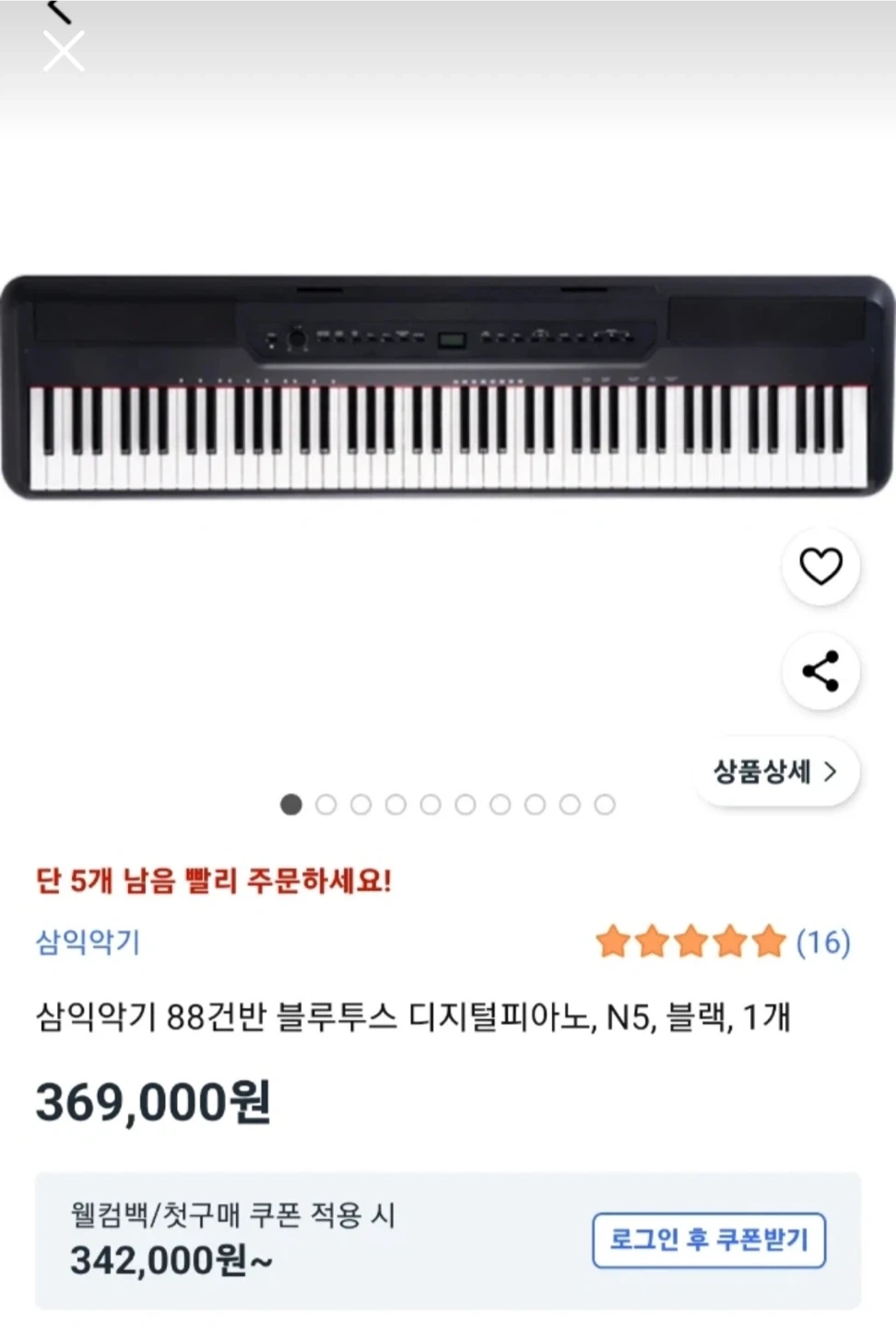Screen dimensions: 896x1328
Task: Open the share icon
Action: coord(819,672)
